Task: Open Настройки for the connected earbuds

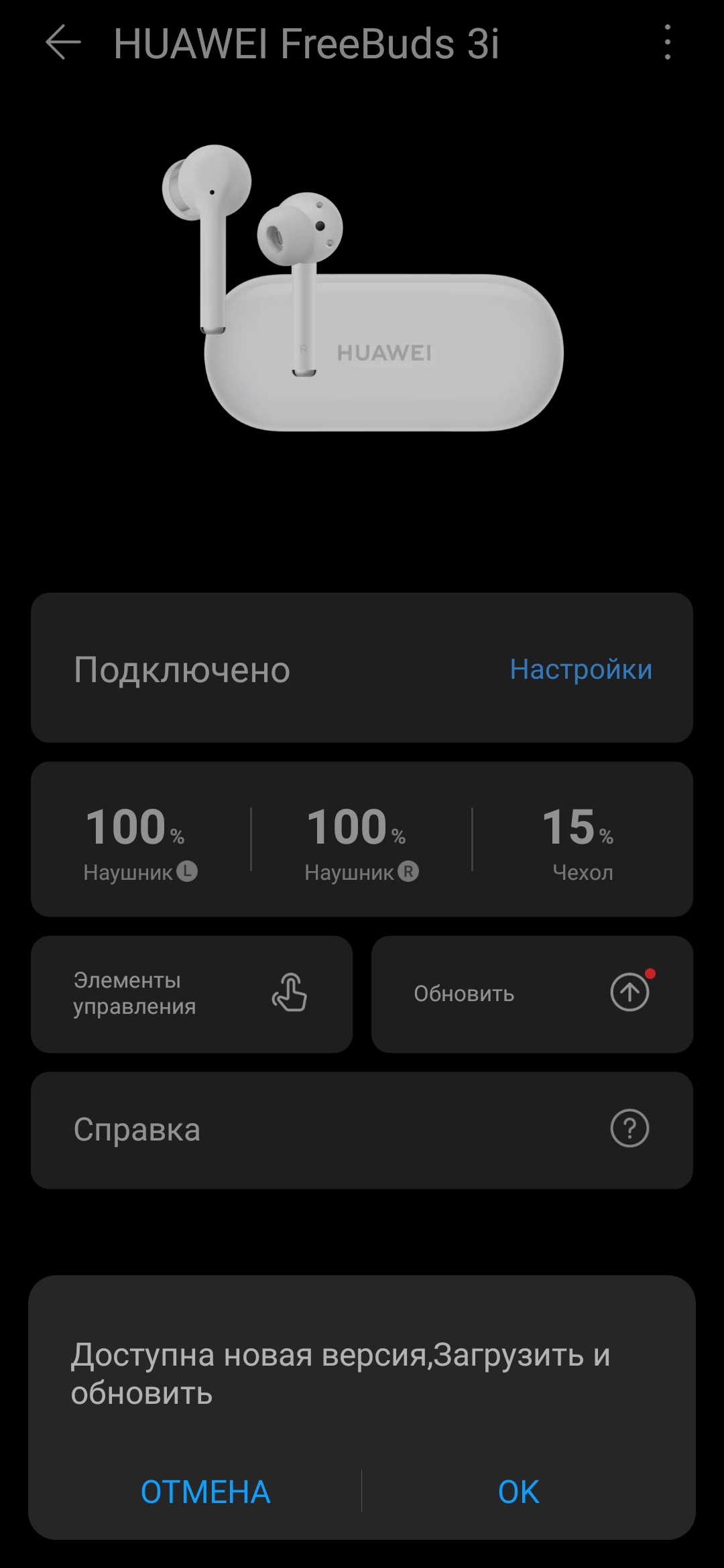Action: (x=581, y=669)
